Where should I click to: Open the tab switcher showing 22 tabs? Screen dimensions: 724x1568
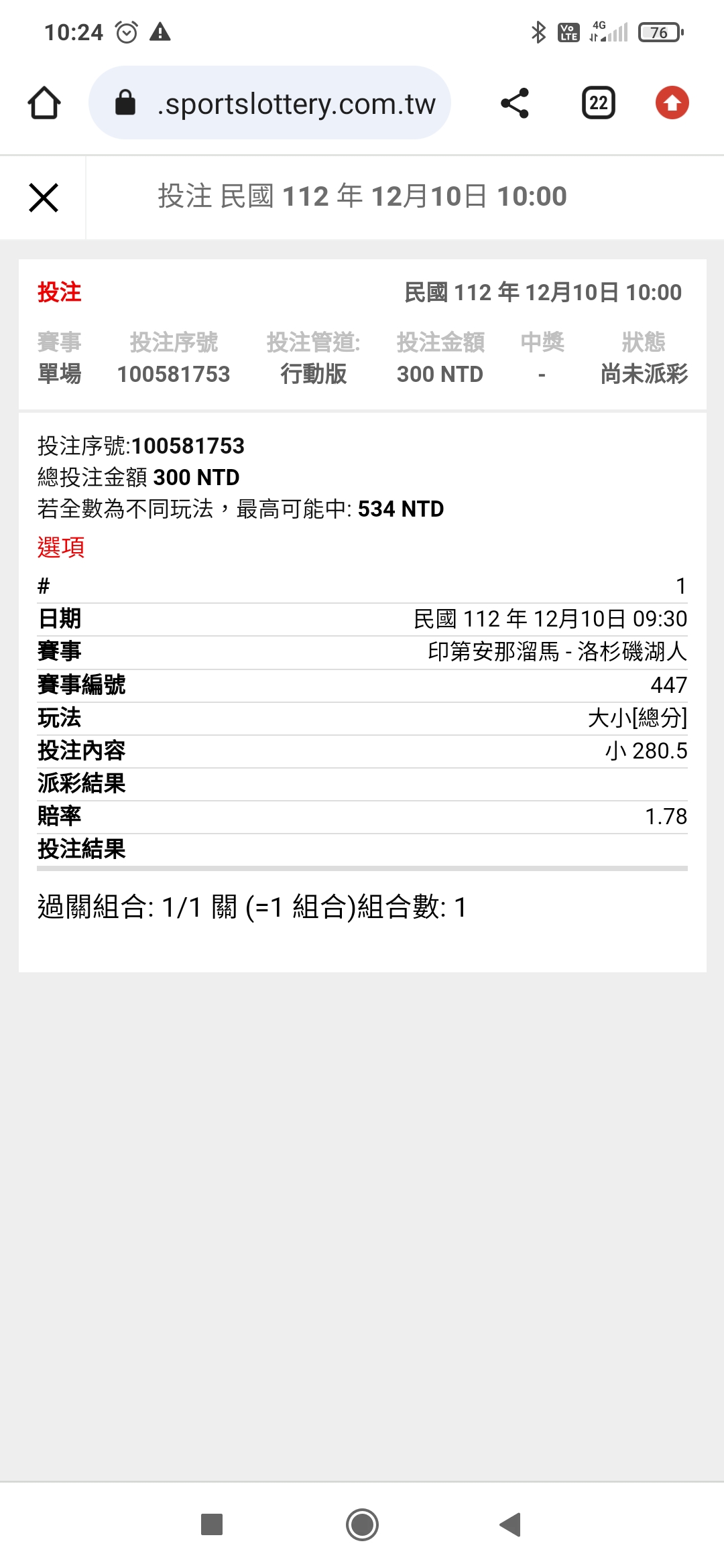pyautogui.click(x=598, y=103)
